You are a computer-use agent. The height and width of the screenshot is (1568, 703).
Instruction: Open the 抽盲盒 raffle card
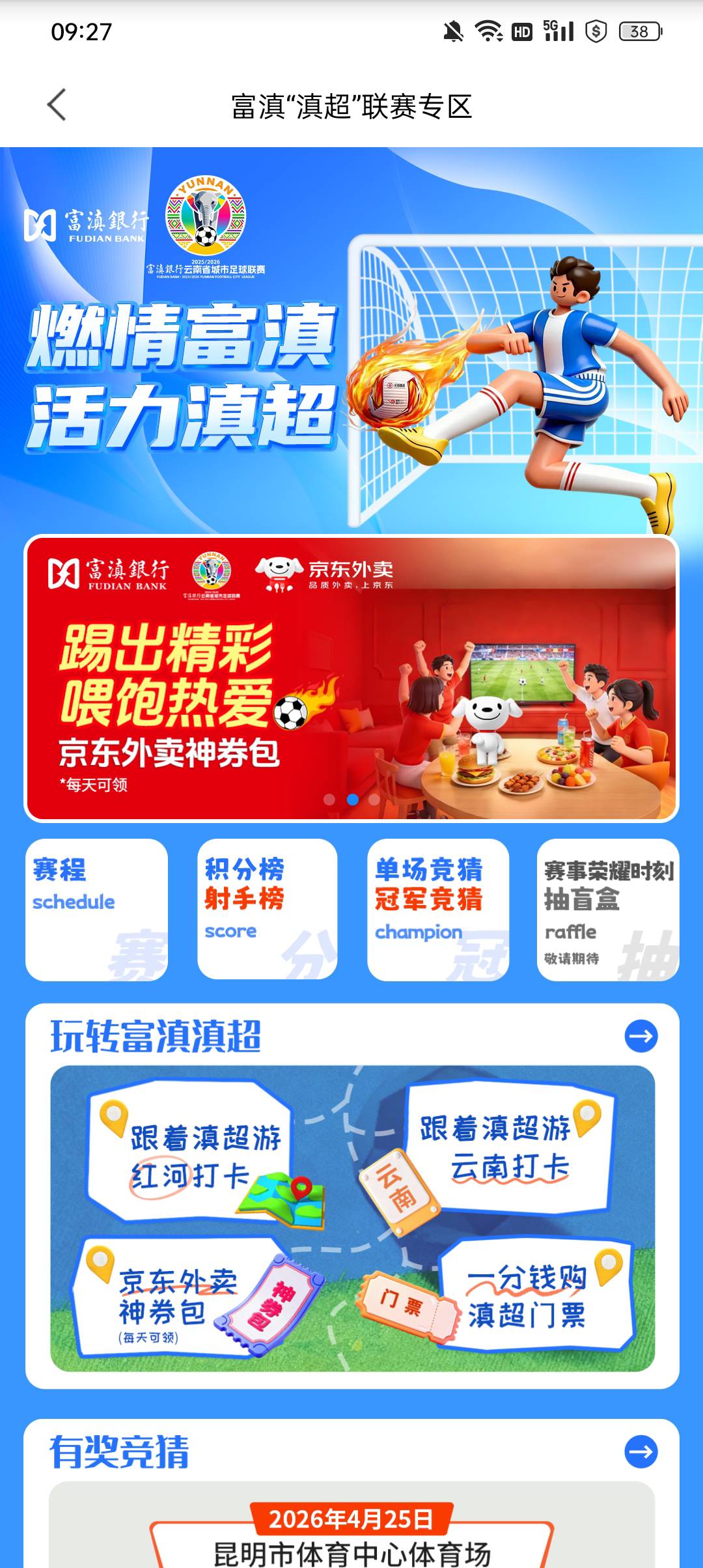[608, 910]
